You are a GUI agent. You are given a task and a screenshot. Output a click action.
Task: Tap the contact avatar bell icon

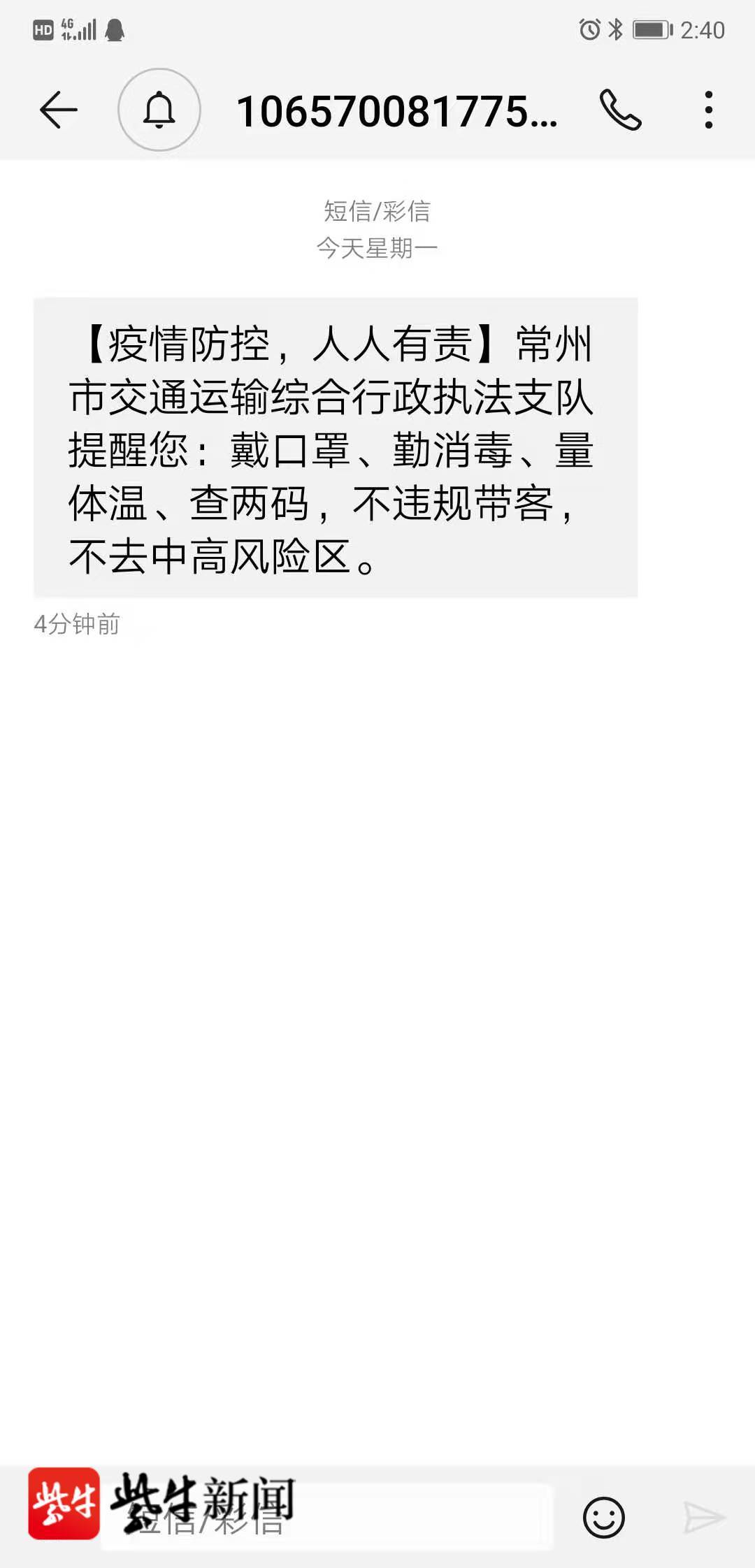[x=159, y=110]
